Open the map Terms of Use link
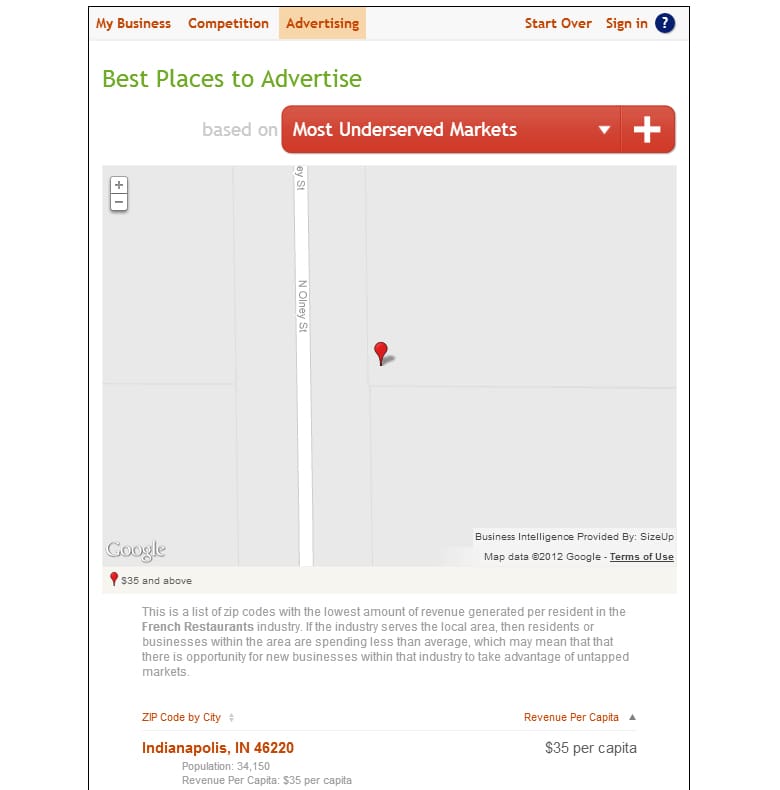The height and width of the screenshot is (790, 780). click(641, 557)
